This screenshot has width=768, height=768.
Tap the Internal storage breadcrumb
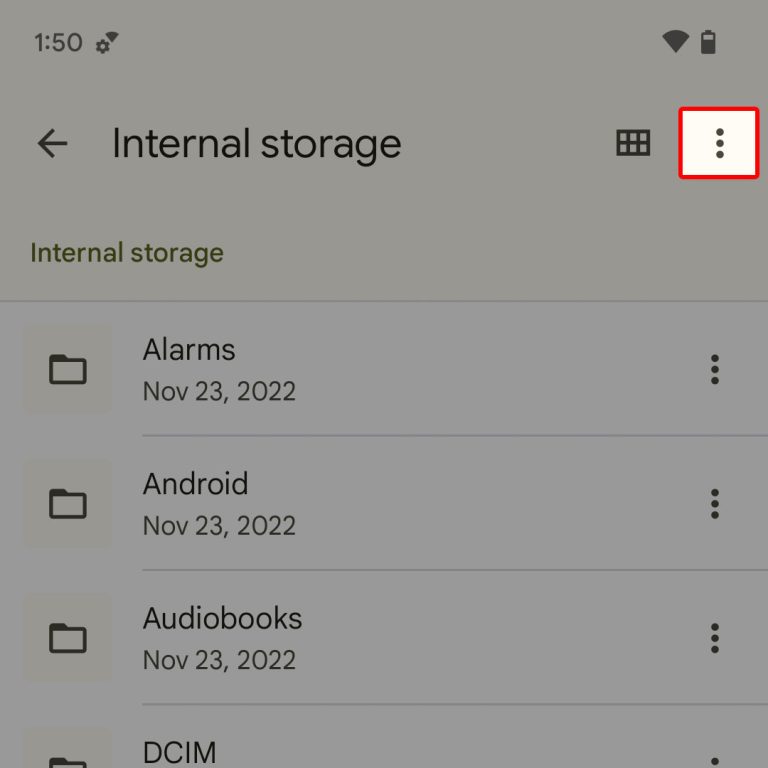click(127, 252)
